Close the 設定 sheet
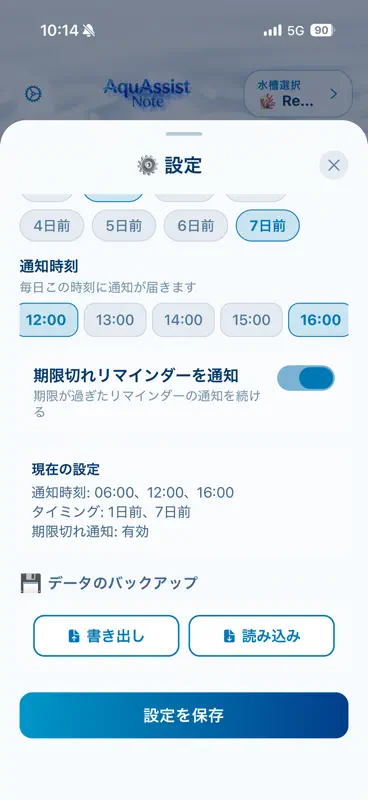 [x=333, y=165]
